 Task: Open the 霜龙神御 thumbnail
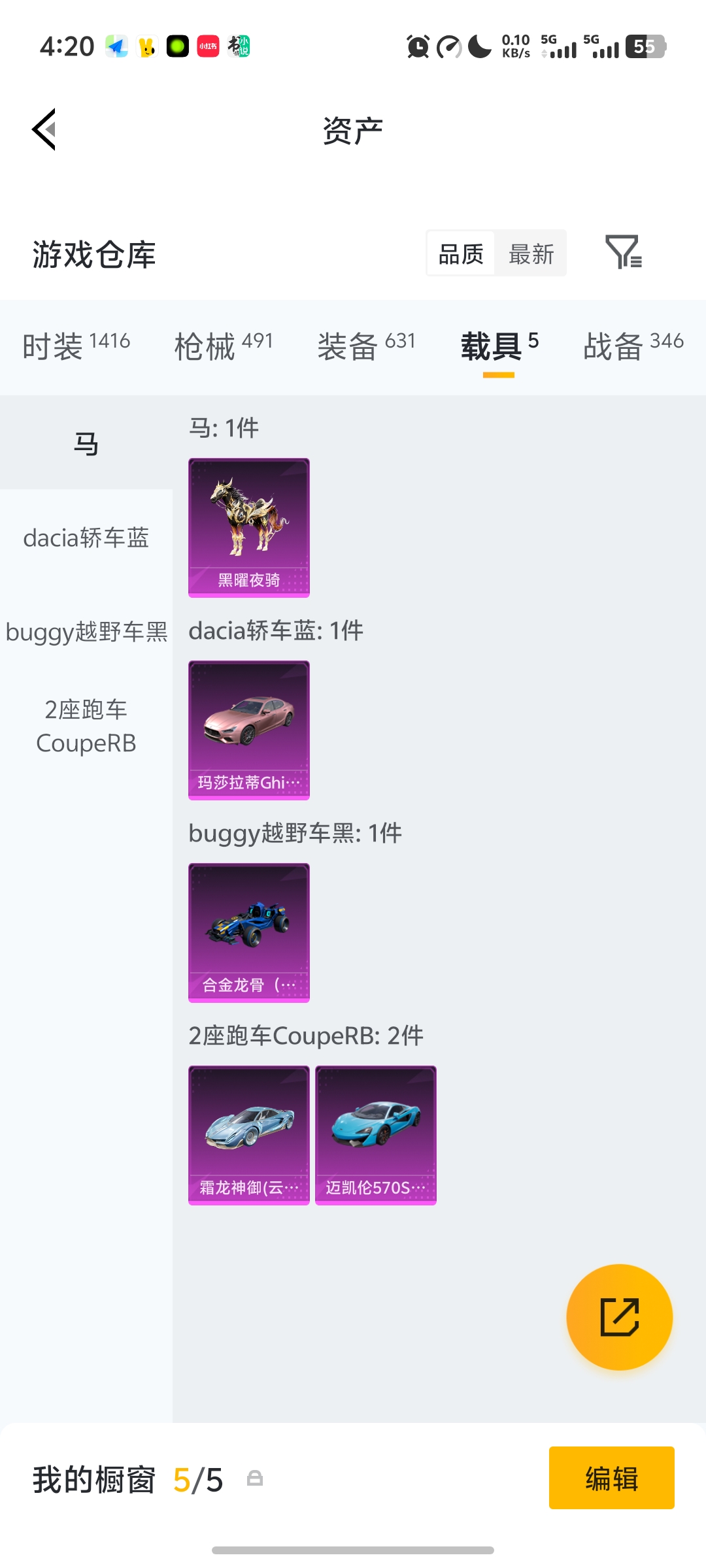tap(248, 1135)
